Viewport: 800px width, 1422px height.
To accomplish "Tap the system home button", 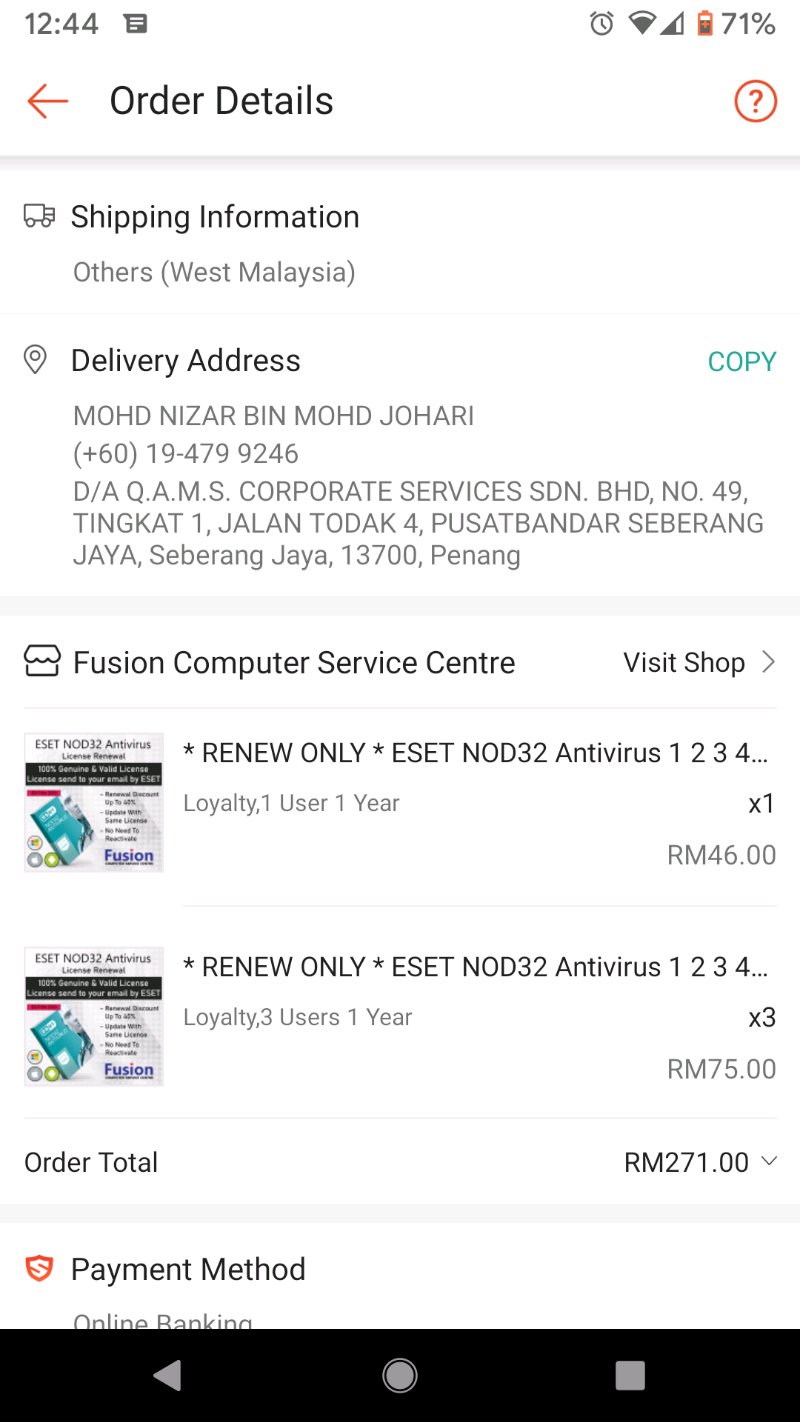I will coord(400,1376).
